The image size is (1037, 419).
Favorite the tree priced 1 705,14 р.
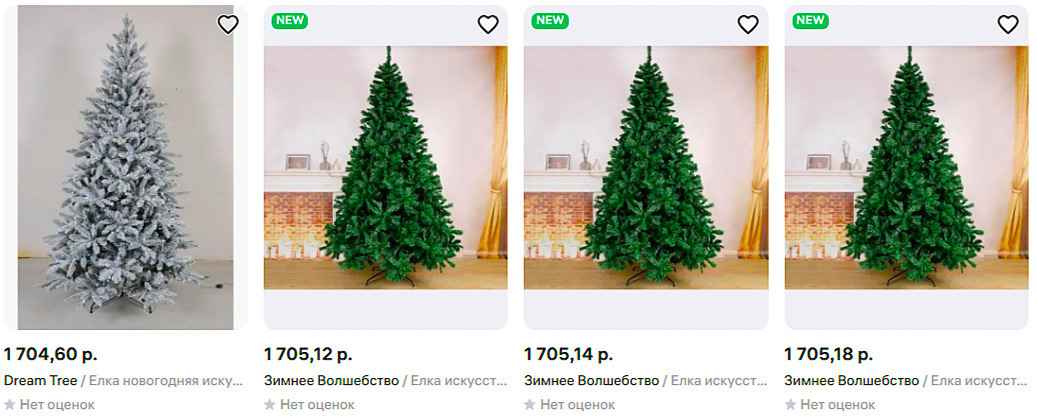[748, 24]
